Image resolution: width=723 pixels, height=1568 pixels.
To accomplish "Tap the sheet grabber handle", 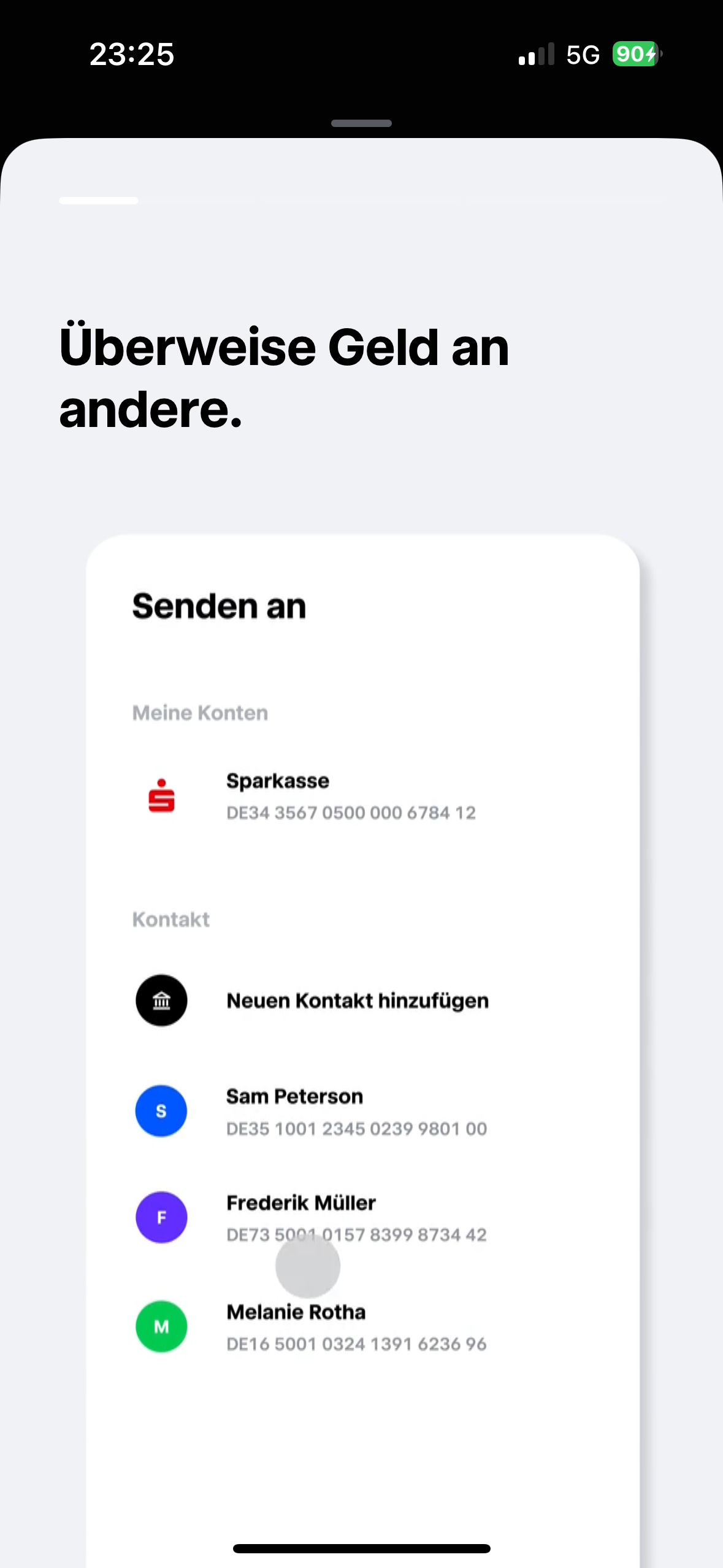I will (x=361, y=123).
